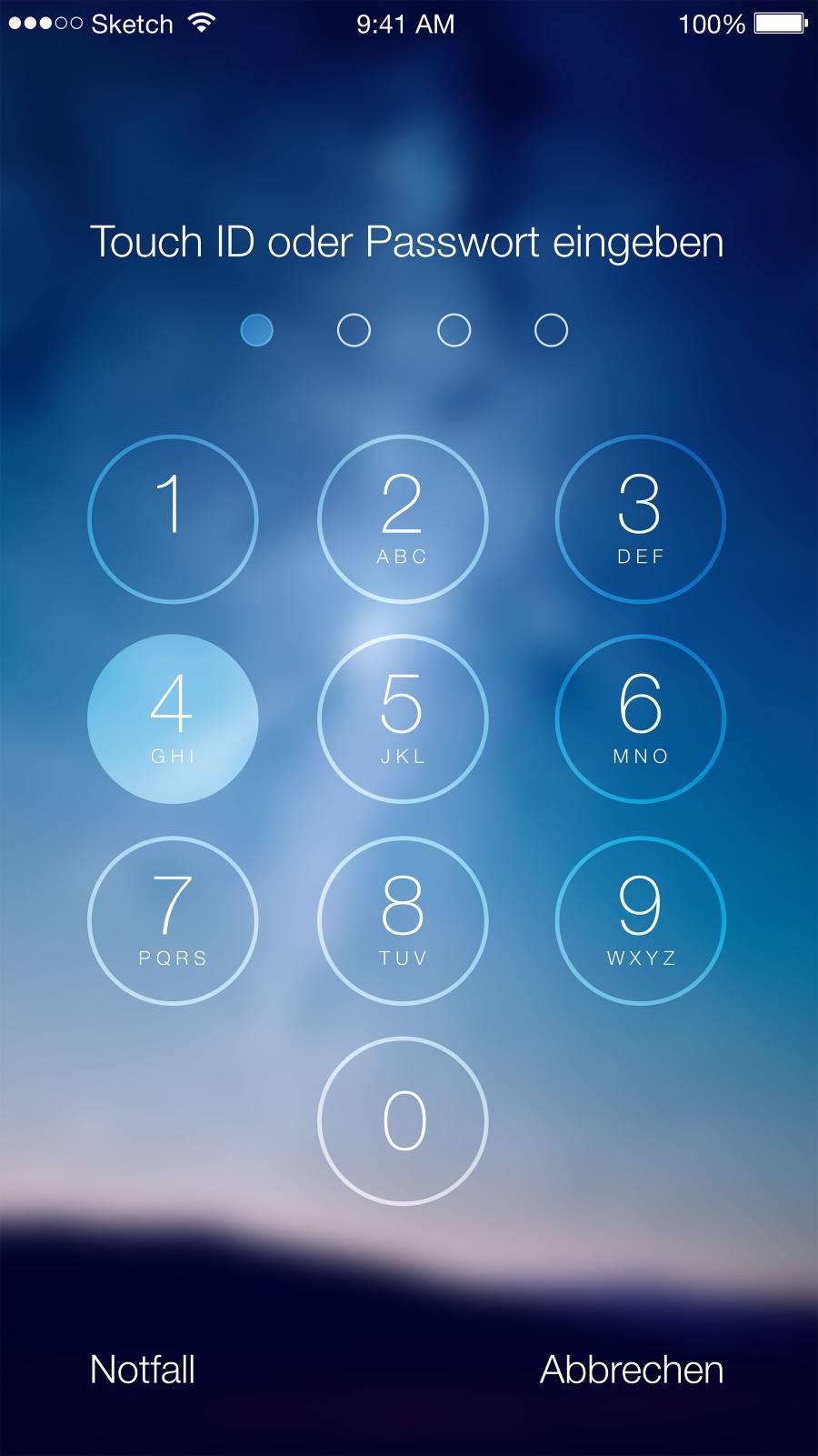Tap the 6 MNO key
818x1456 pixels.
coord(640,719)
